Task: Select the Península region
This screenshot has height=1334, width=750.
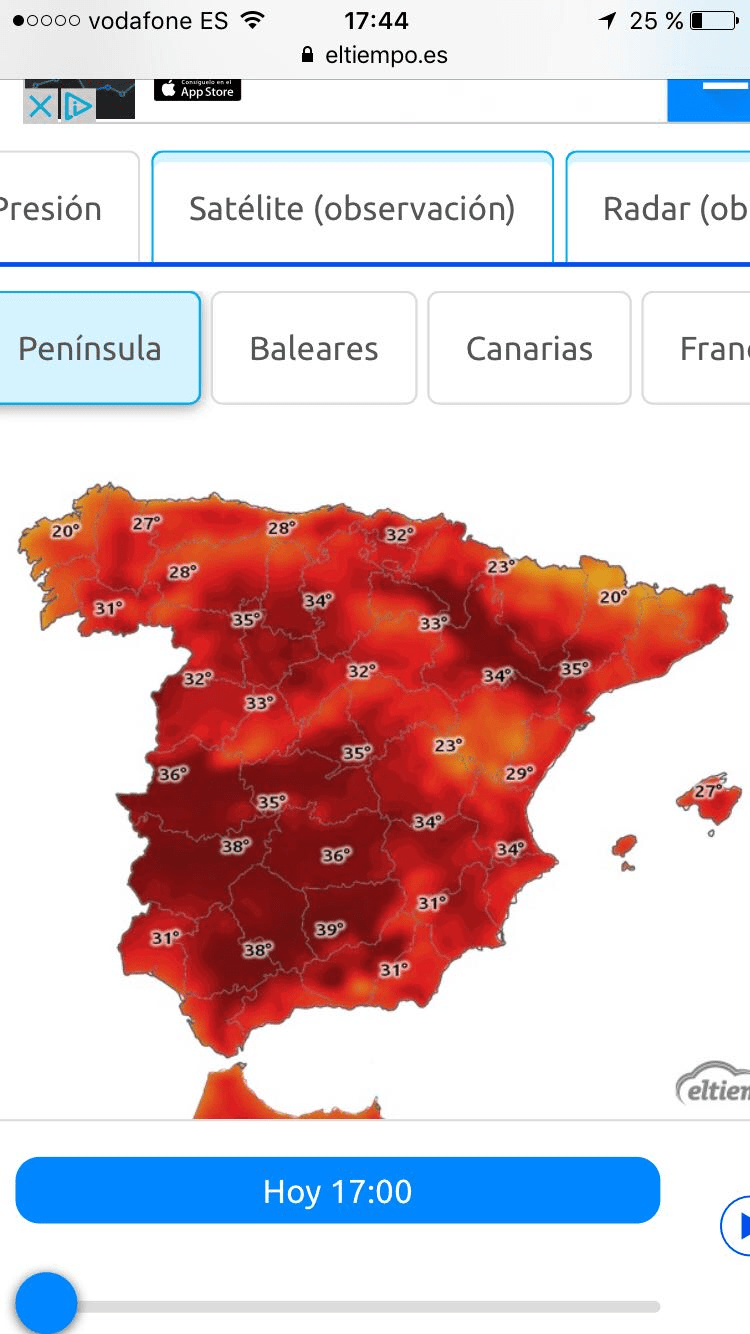Action: point(98,348)
